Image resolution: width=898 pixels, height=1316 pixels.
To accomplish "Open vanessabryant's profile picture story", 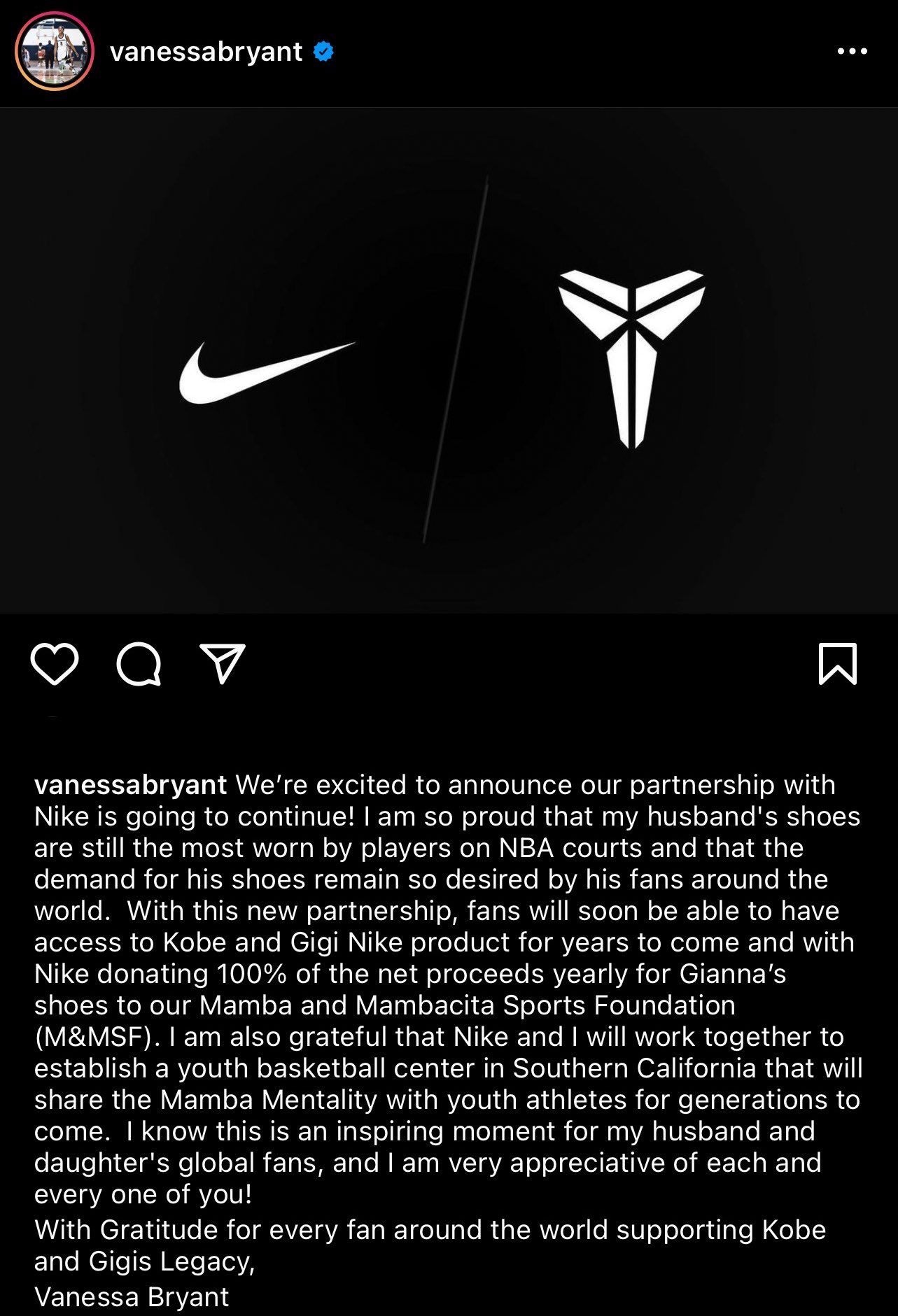I will tap(55, 51).
